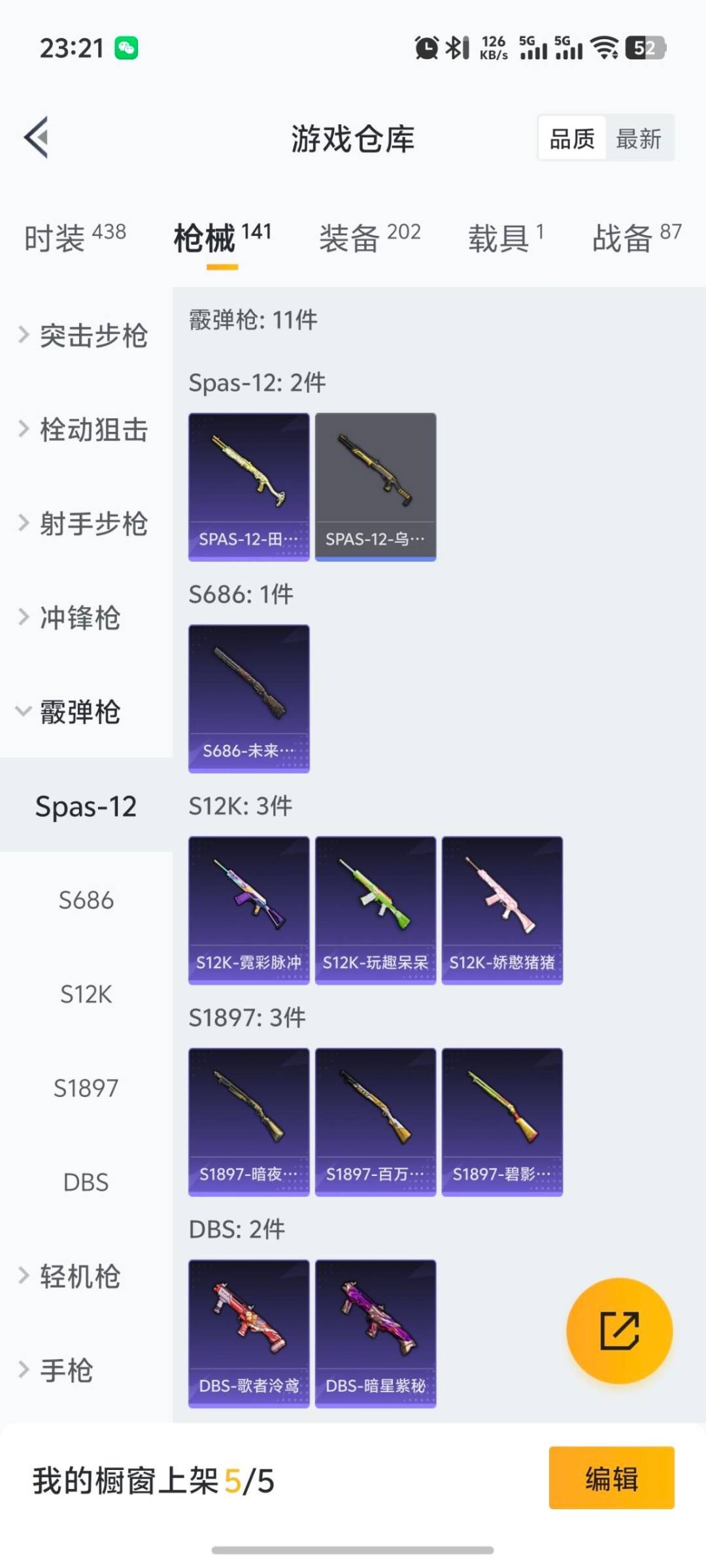Sort inventory by 最新

[x=639, y=139]
